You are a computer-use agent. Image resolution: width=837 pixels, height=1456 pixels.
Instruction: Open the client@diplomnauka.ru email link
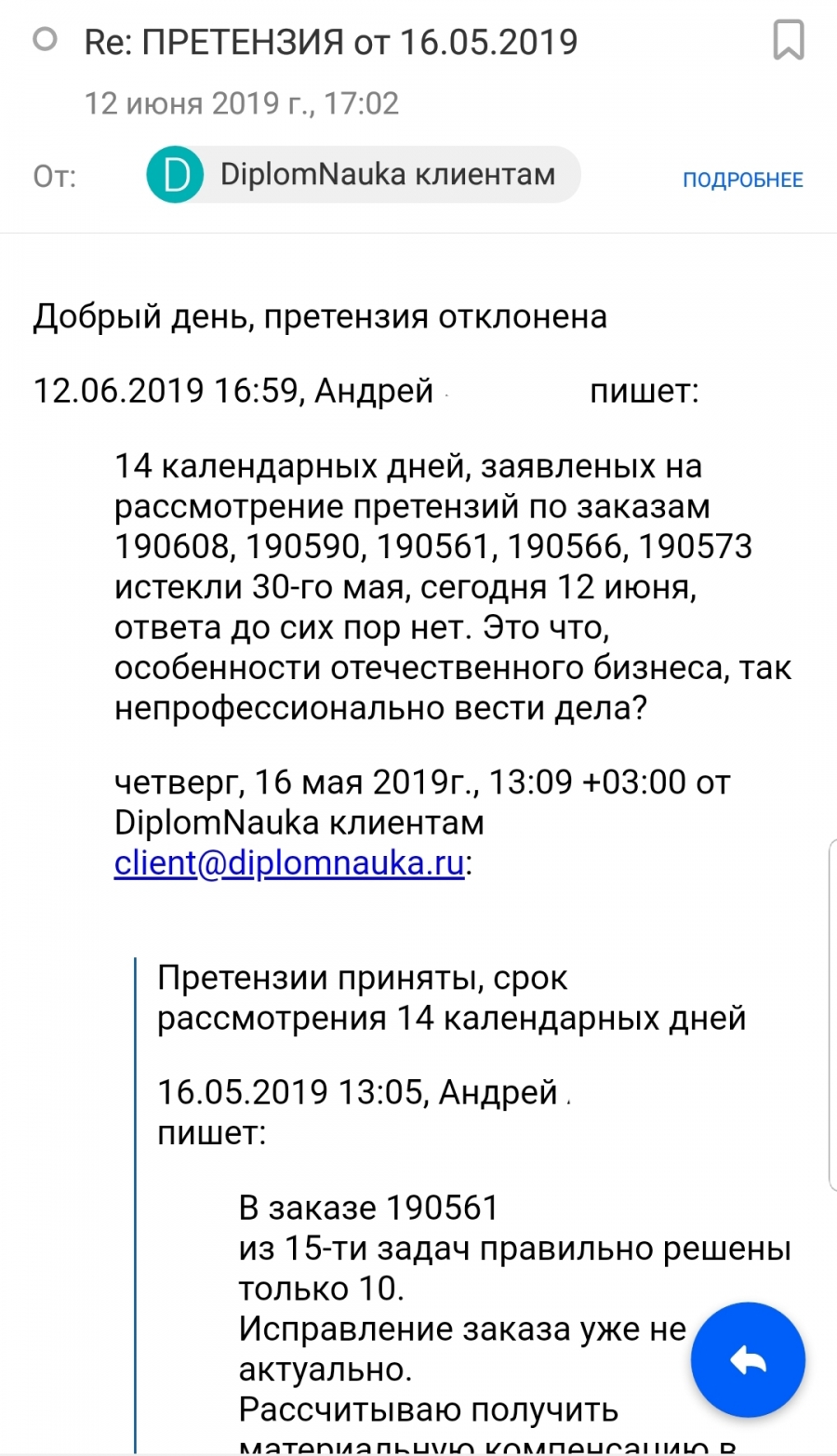[x=289, y=862]
